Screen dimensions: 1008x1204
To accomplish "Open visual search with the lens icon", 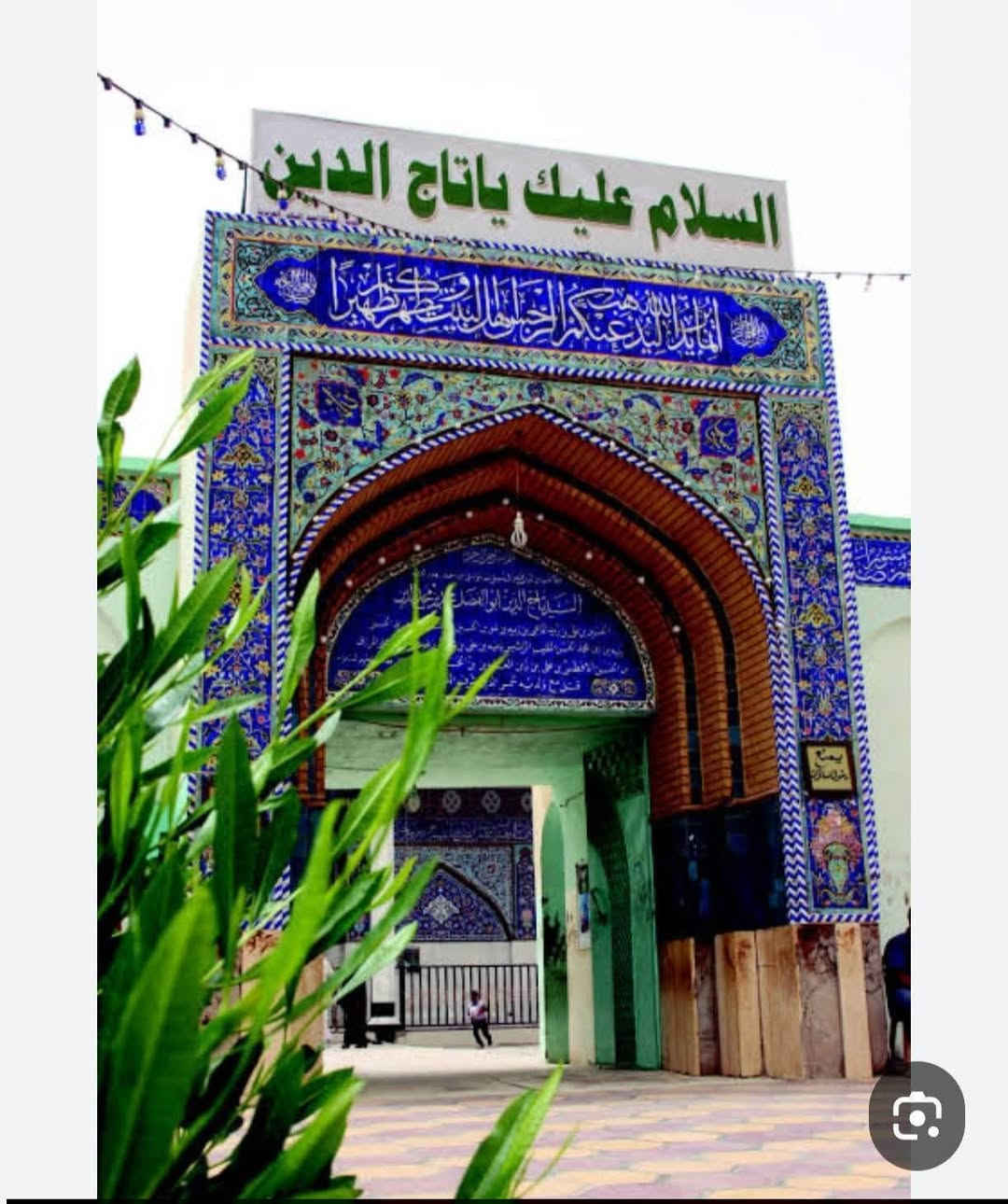I will pyautogui.click(x=917, y=1116).
